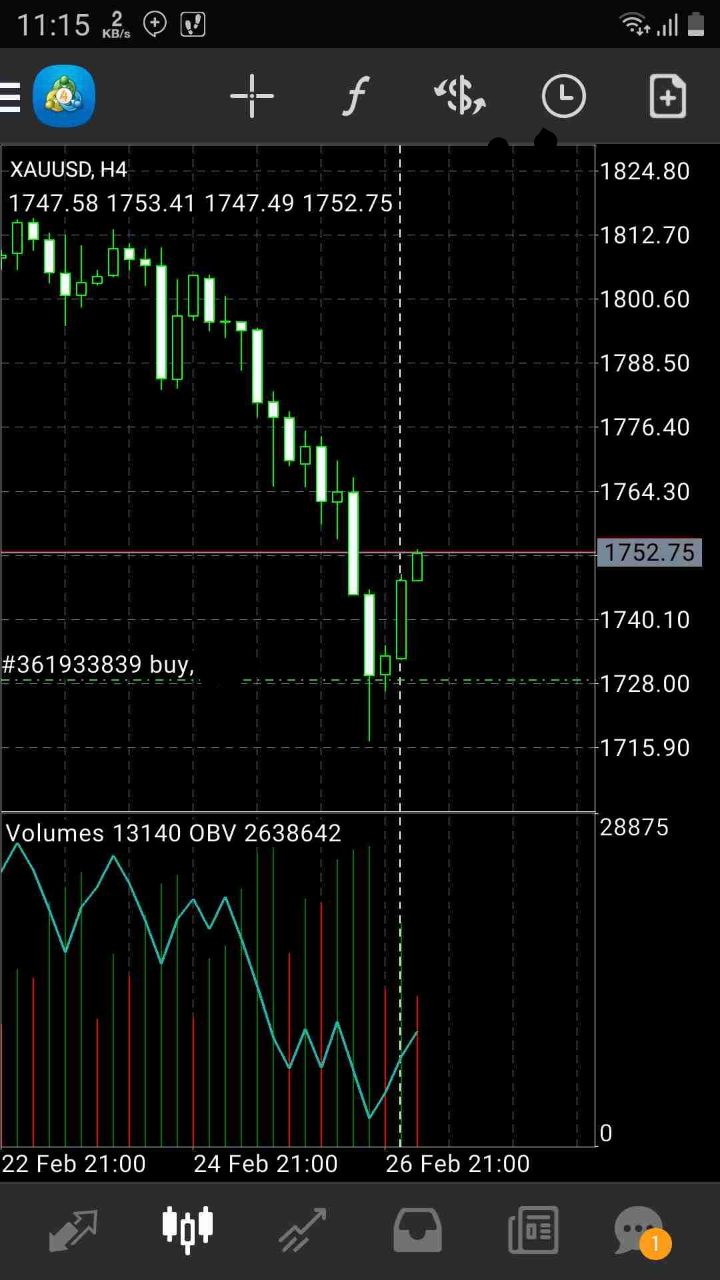The height and width of the screenshot is (1280, 720).
Task: Open the Chat messages tab
Action: click(x=640, y=1231)
